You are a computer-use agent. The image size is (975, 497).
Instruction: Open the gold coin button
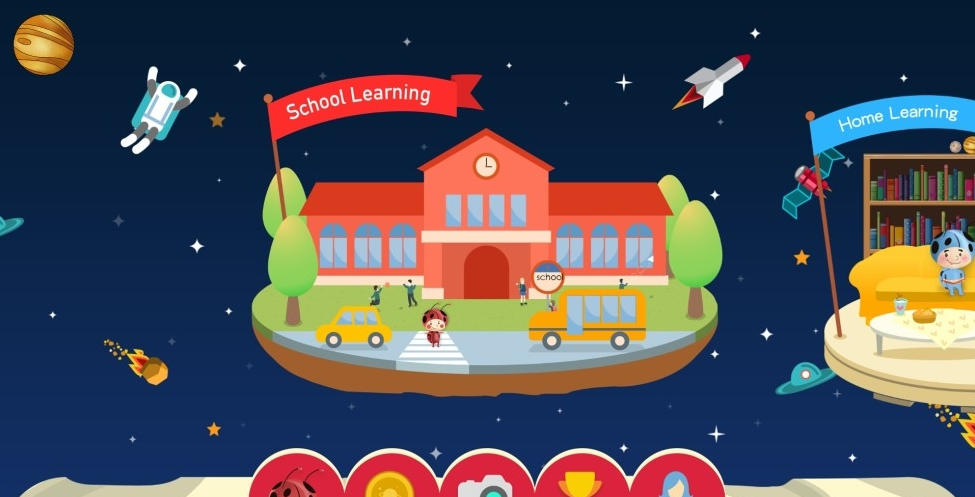(x=390, y=482)
